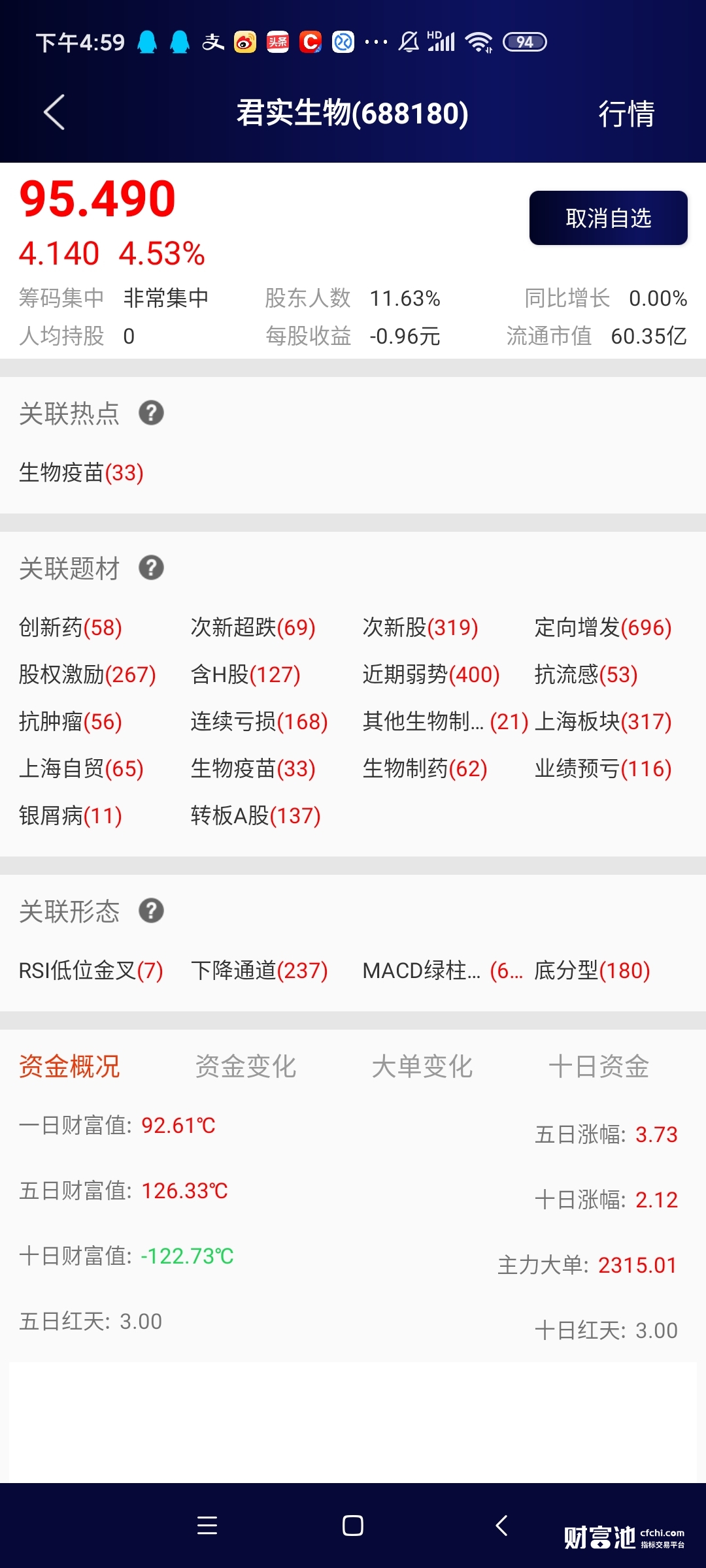706x1568 pixels.
Task: Open 上海板块(317) theme
Action: click(603, 721)
